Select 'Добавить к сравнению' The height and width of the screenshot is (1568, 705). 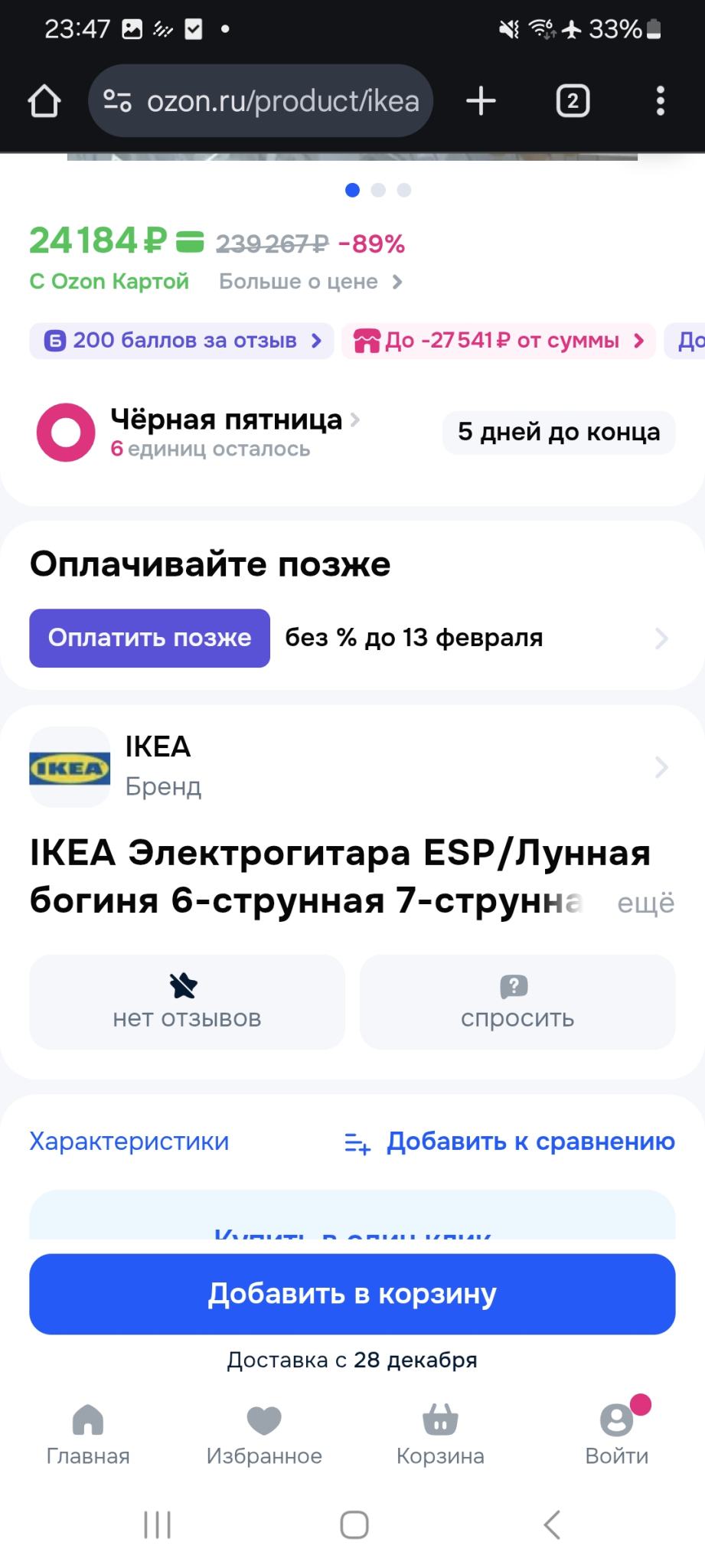pos(510,1142)
